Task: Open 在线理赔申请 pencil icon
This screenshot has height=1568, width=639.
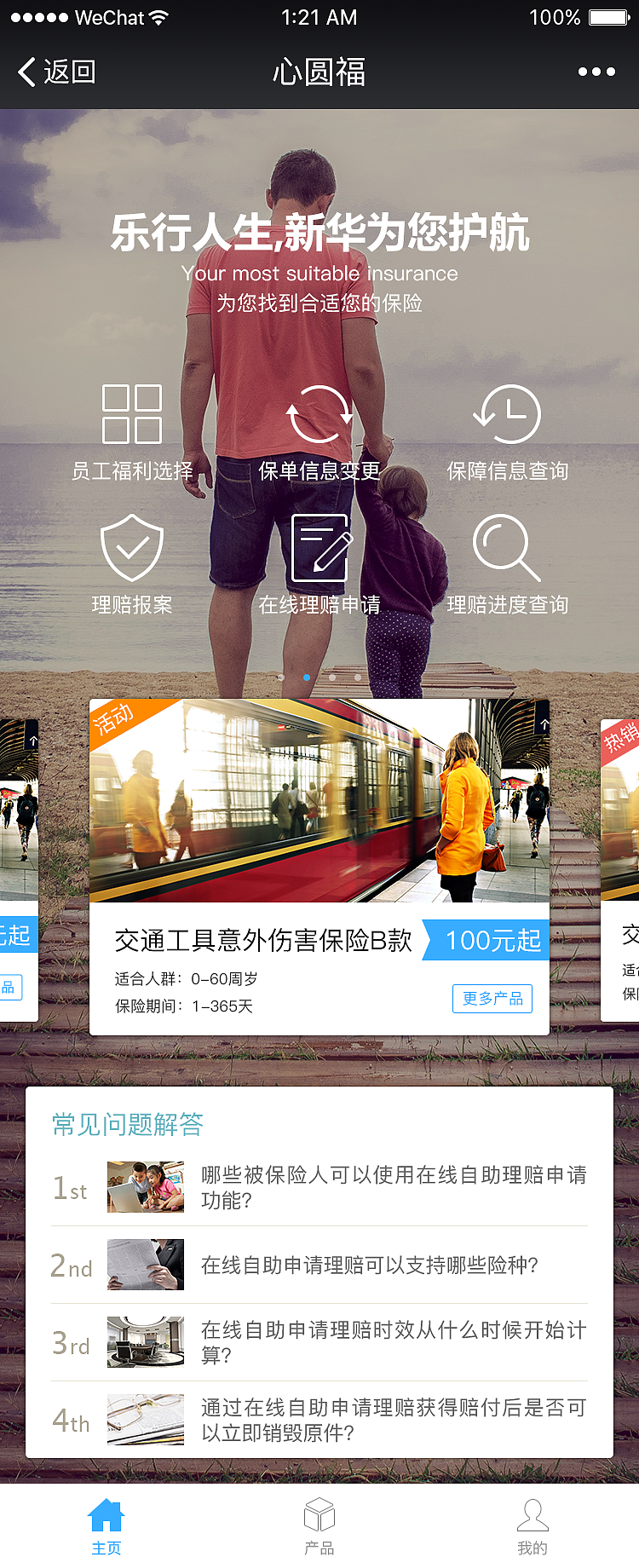Action: click(x=319, y=548)
